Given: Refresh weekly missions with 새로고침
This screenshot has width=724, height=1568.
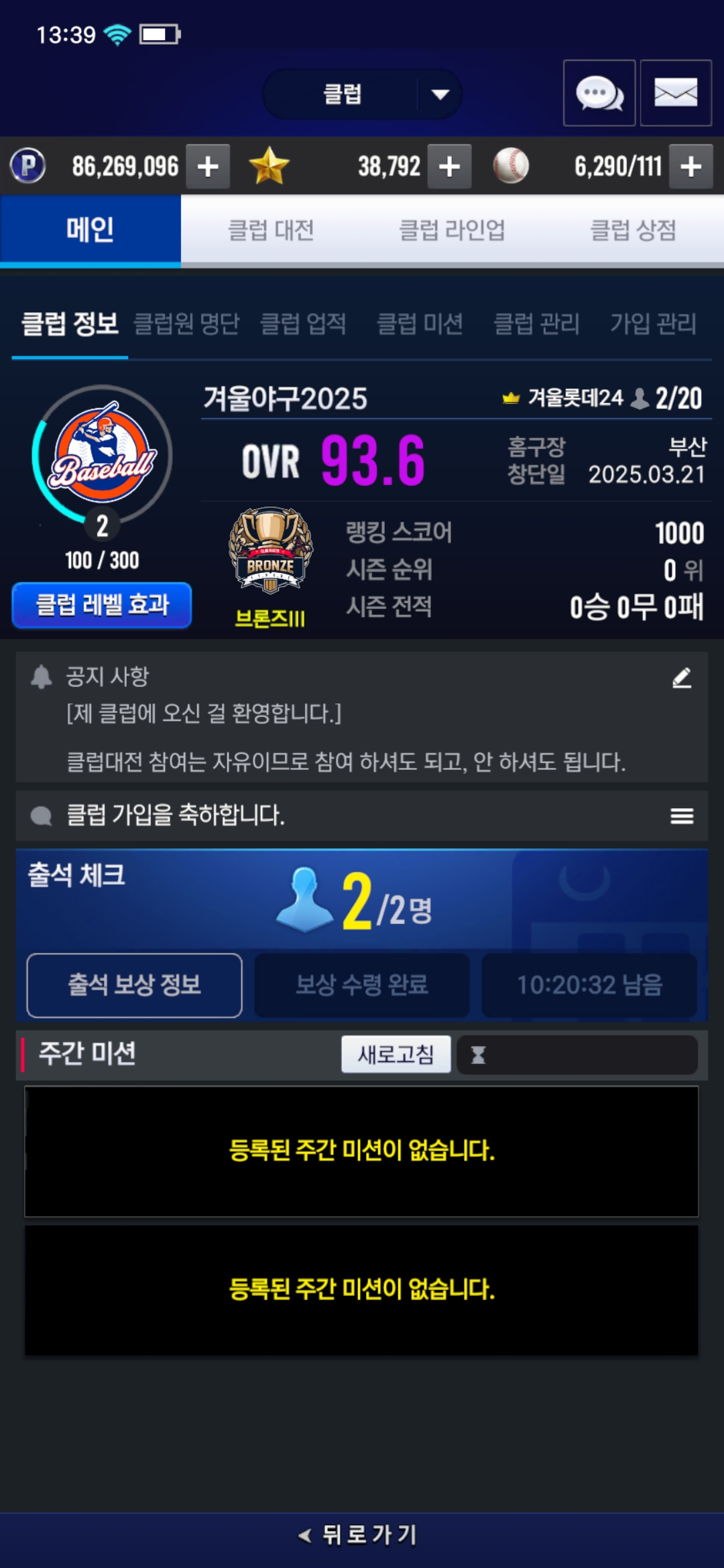Looking at the screenshot, I should pos(396,1054).
